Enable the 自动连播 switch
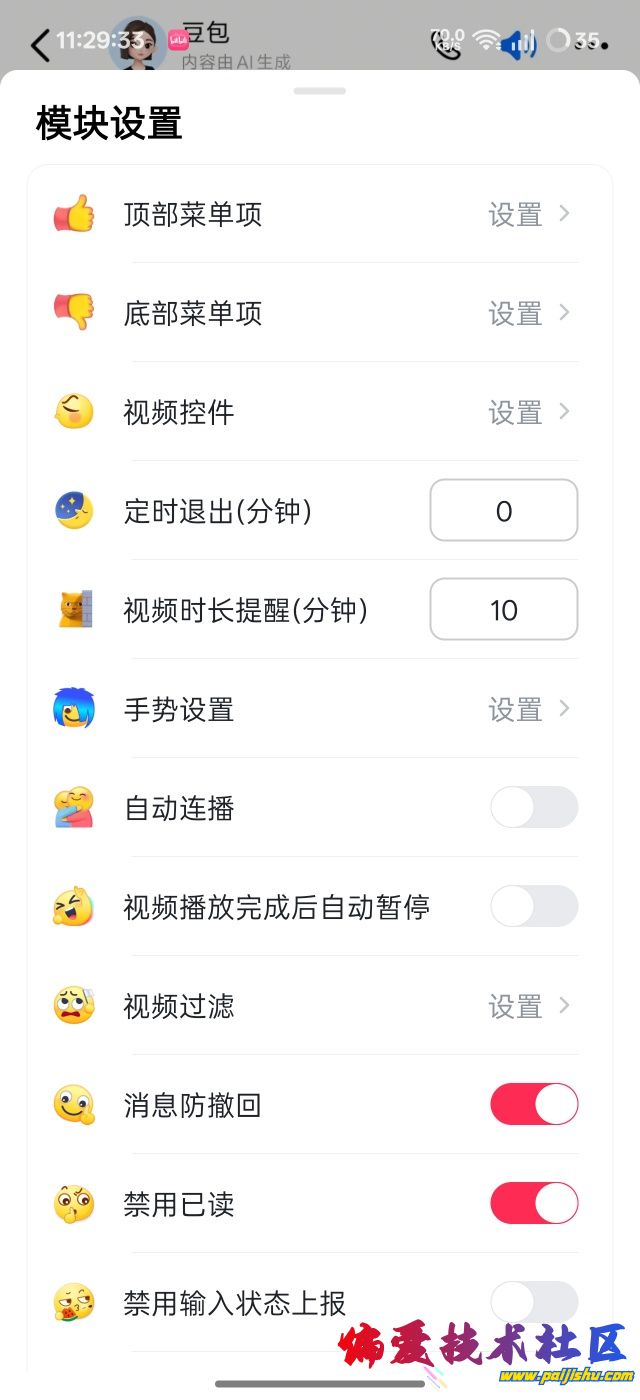 [x=534, y=808]
